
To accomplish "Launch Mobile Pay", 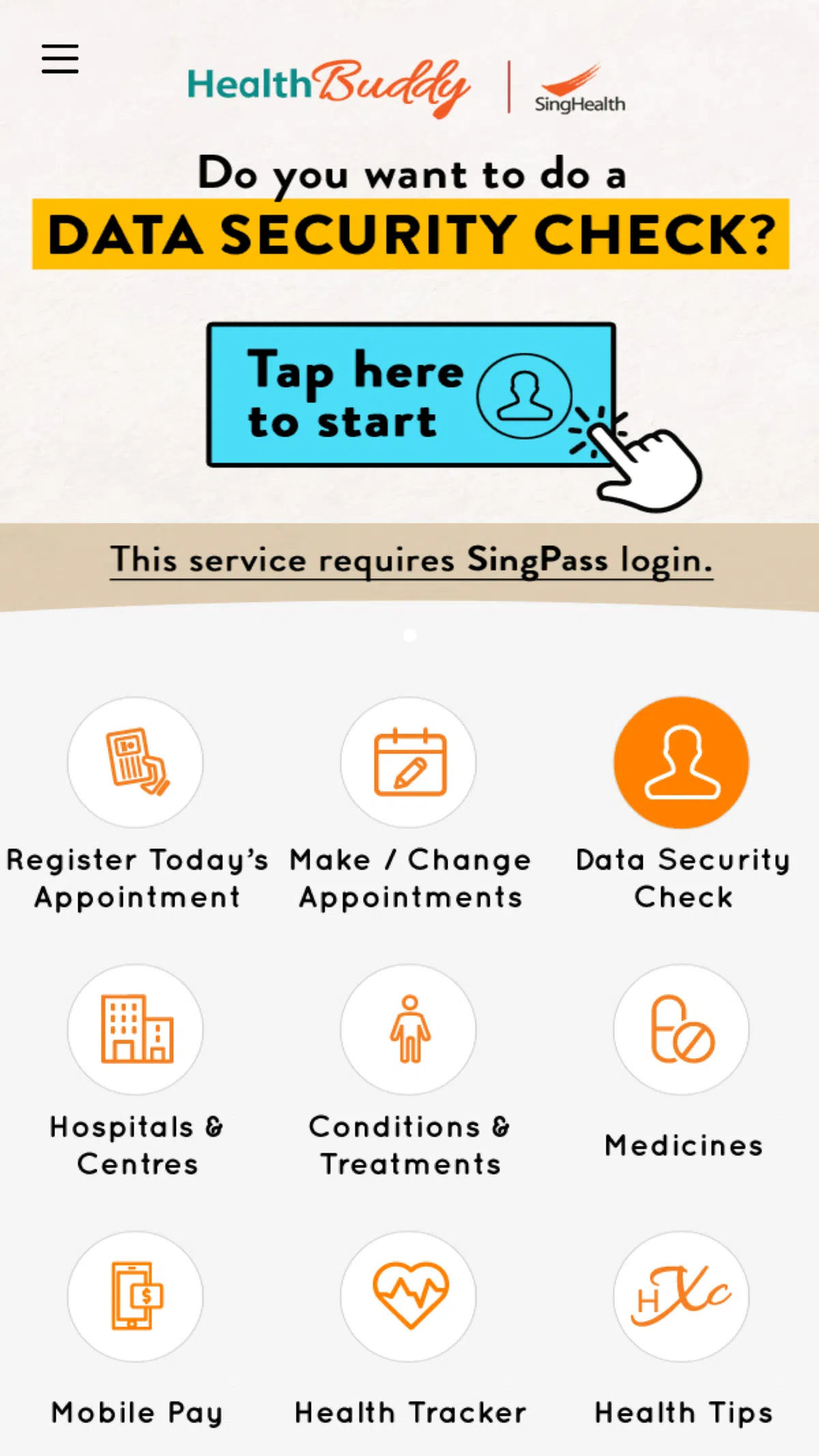I will click(x=135, y=1296).
